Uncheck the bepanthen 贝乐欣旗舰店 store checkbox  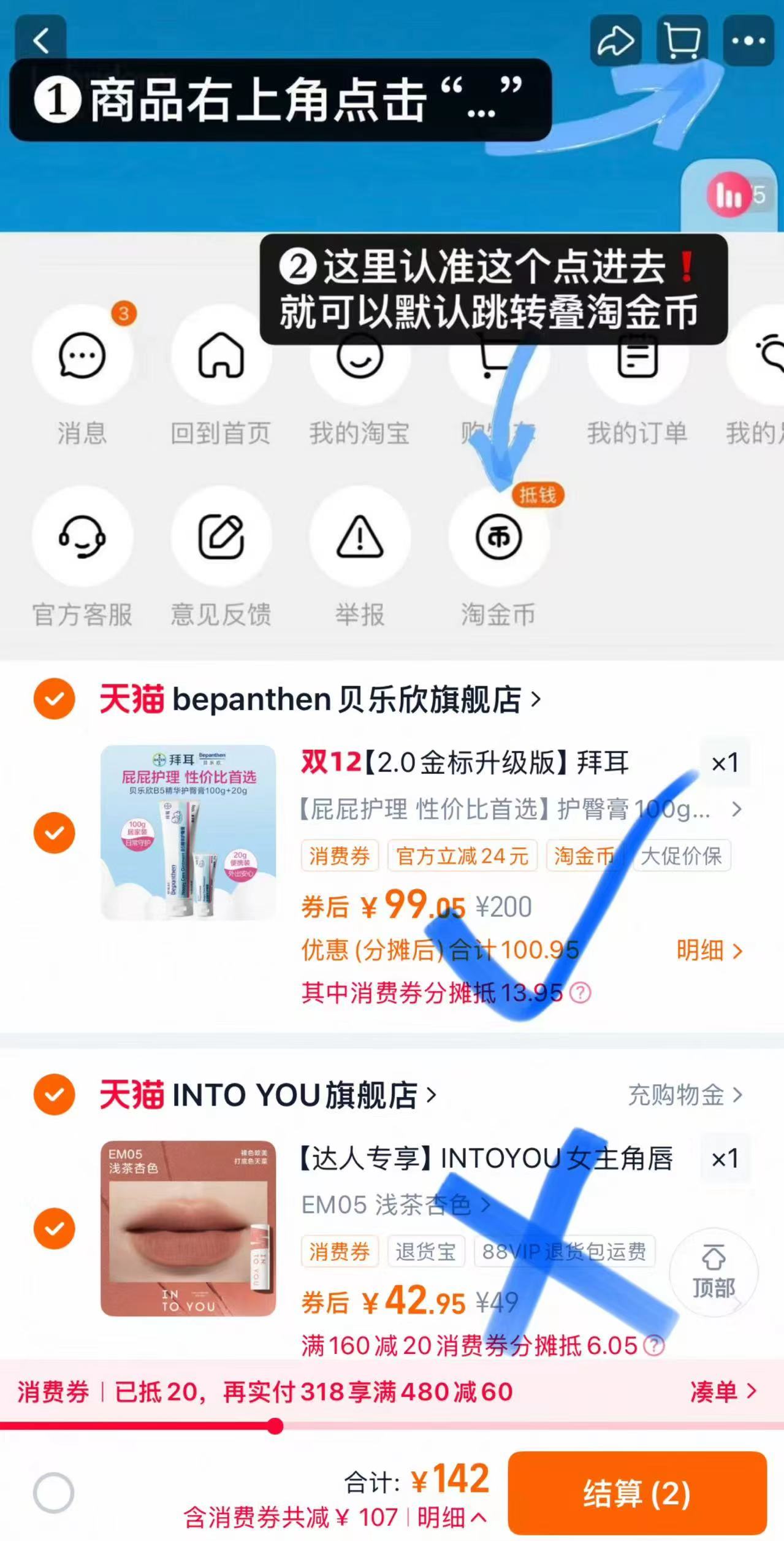pyautogui.click(x=55, y=697)
